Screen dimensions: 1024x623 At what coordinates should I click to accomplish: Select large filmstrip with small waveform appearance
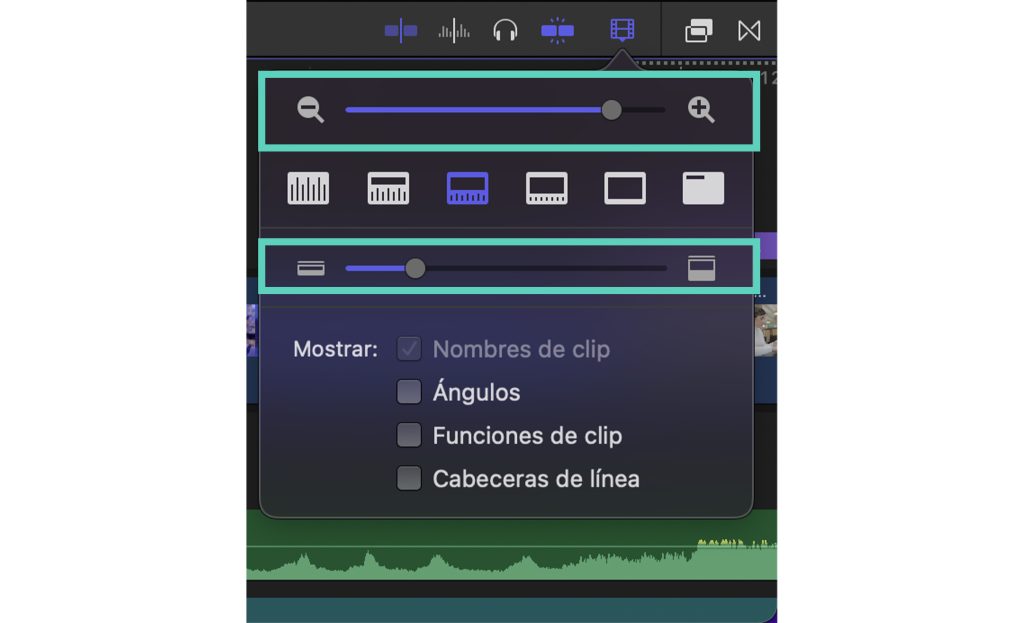pos(546,188)
